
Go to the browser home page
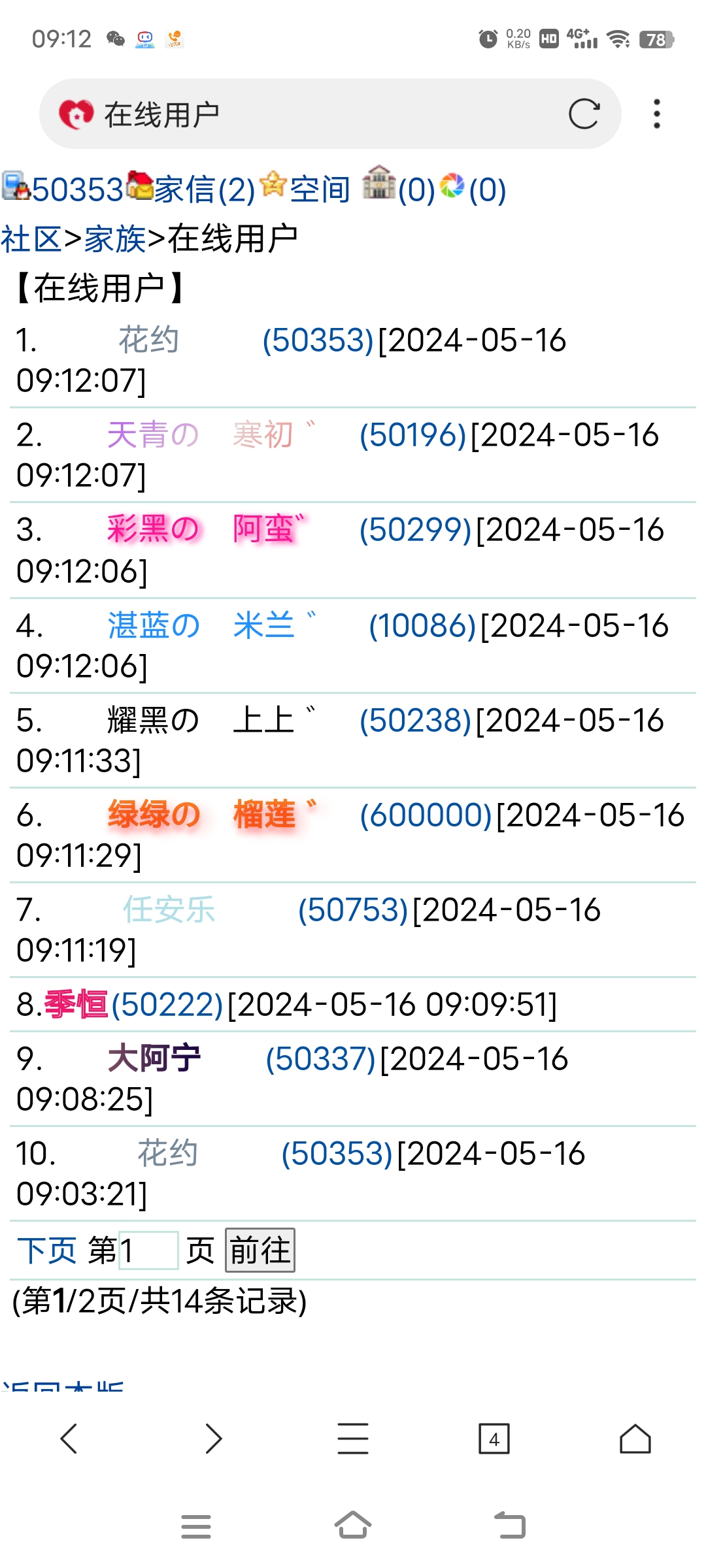click(x=635, y=1439)
